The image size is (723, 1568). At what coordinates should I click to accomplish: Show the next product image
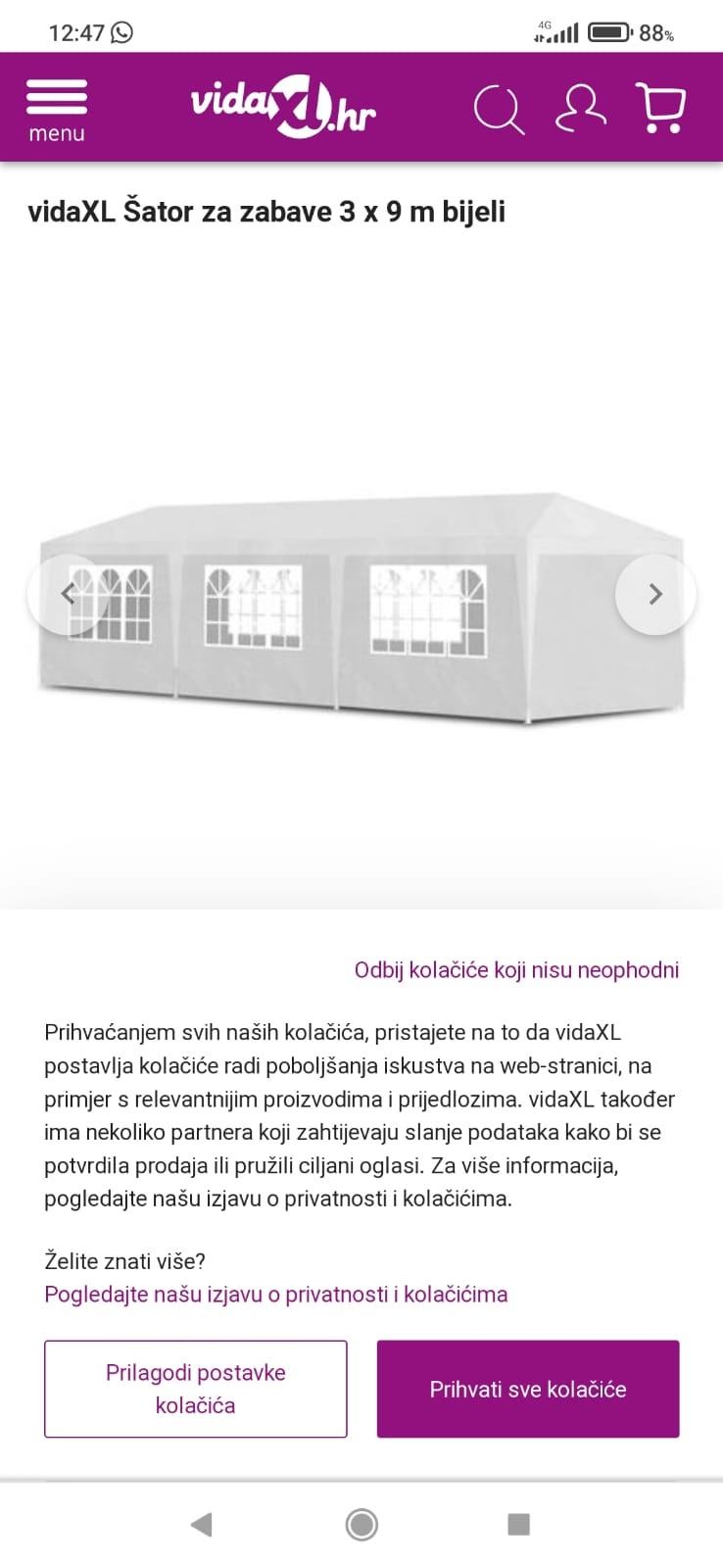[653, 593]
